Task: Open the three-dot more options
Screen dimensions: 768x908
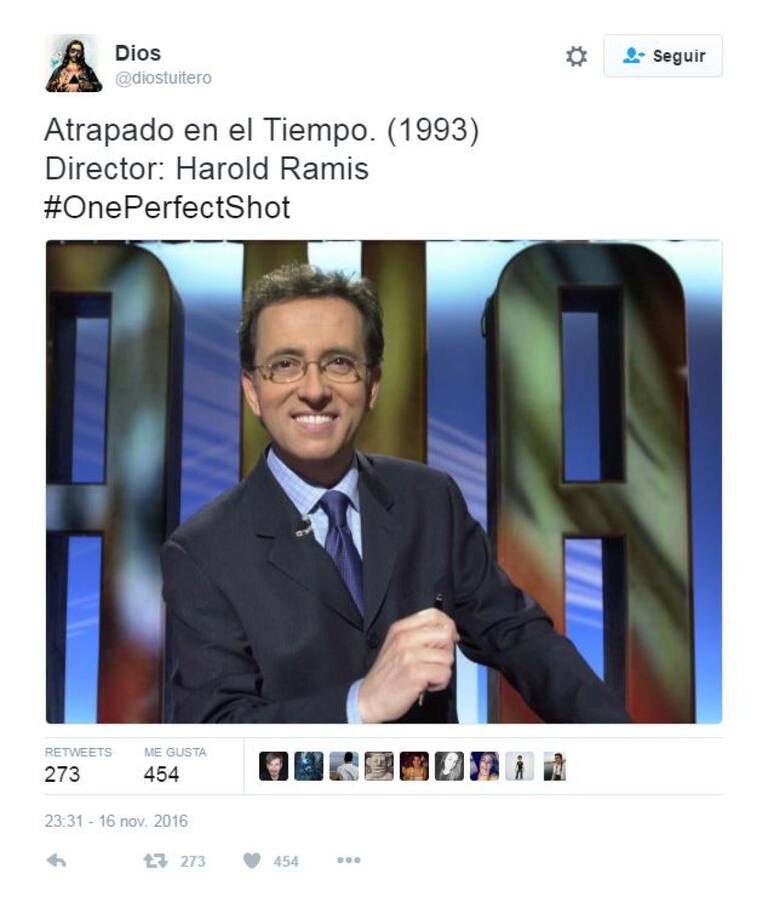Action: click(348, 861)
